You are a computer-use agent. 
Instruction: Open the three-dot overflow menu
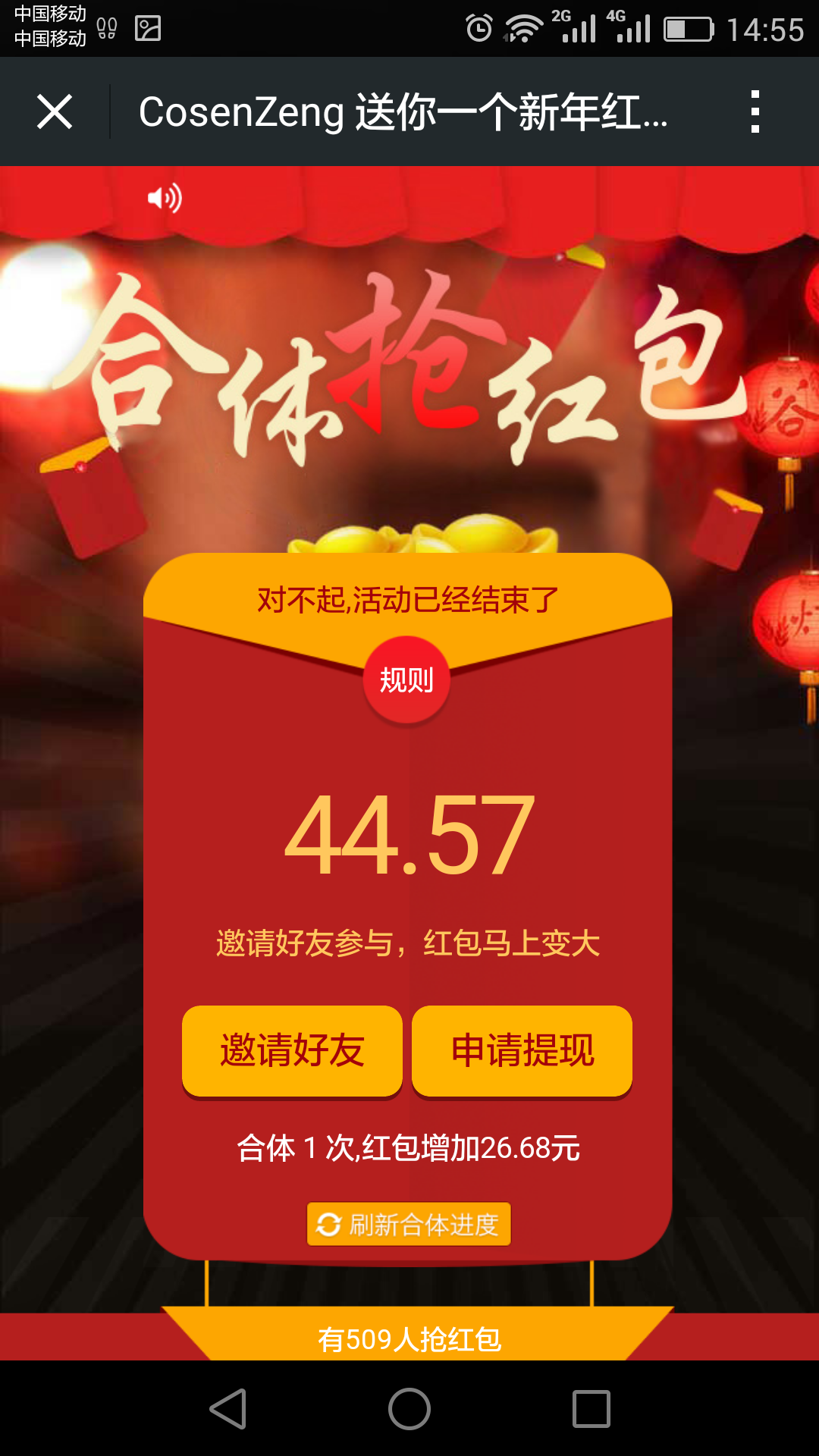(x=755, y=112)
